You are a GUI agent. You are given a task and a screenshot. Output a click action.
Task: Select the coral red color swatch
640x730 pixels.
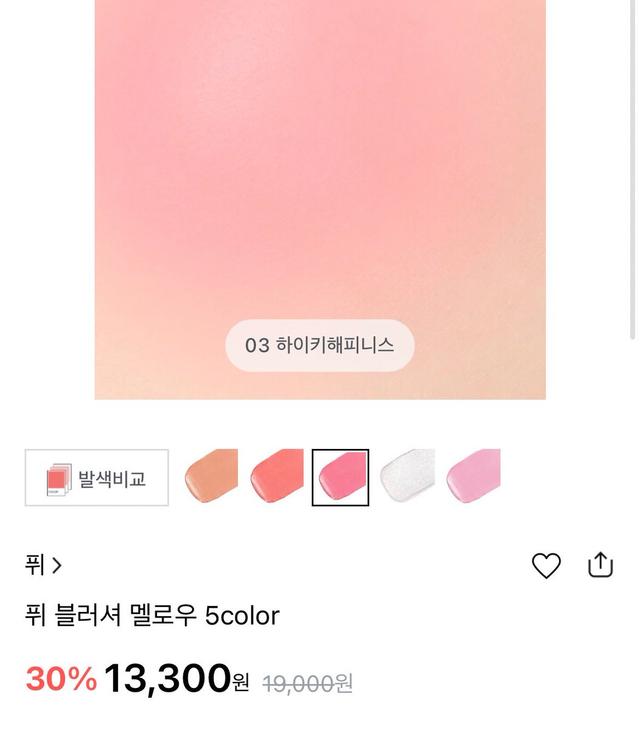pyautogui.click(x=277, y=477)
